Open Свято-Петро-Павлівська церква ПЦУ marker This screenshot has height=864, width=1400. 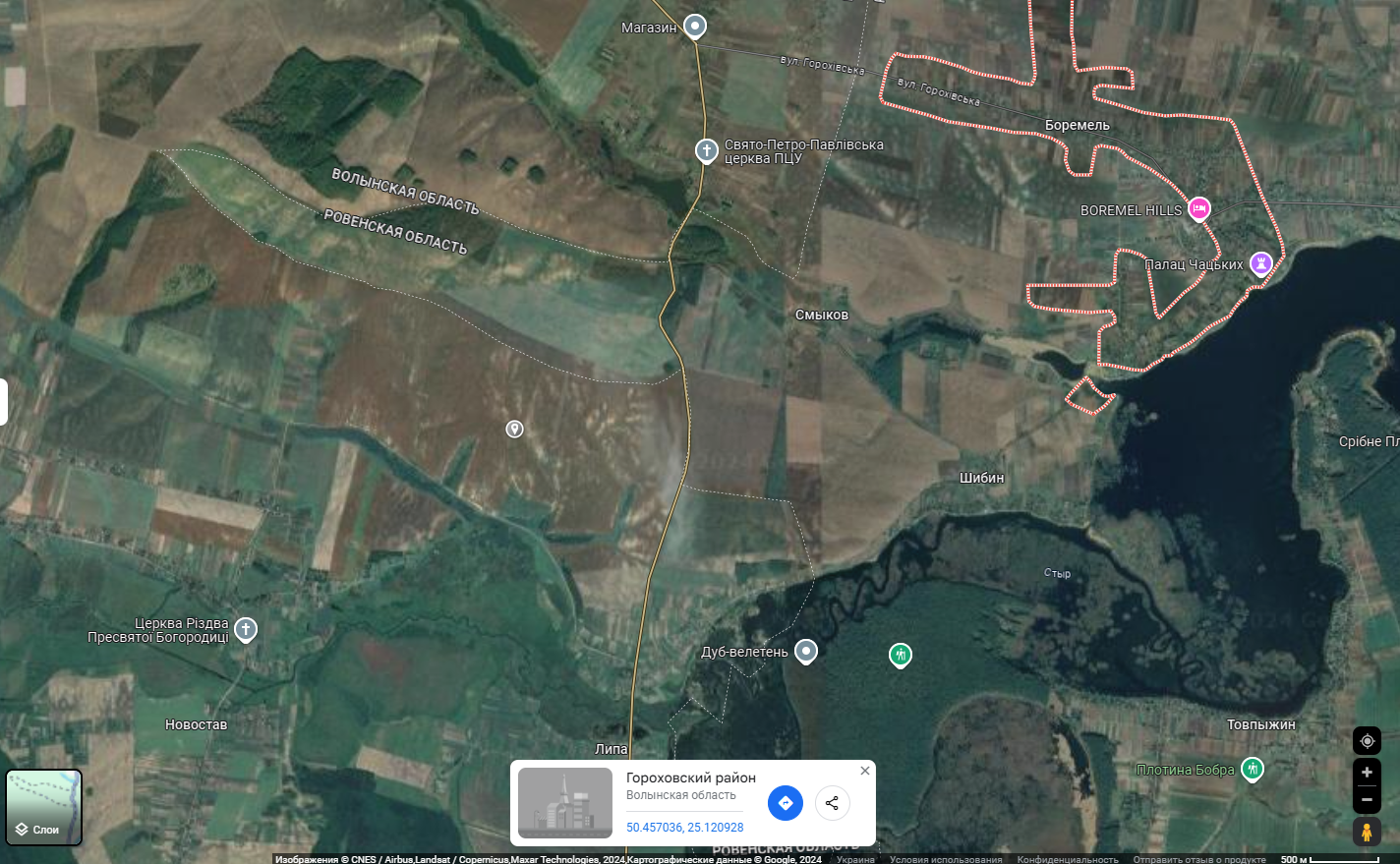pyautogui.click(x=706, y=150)
